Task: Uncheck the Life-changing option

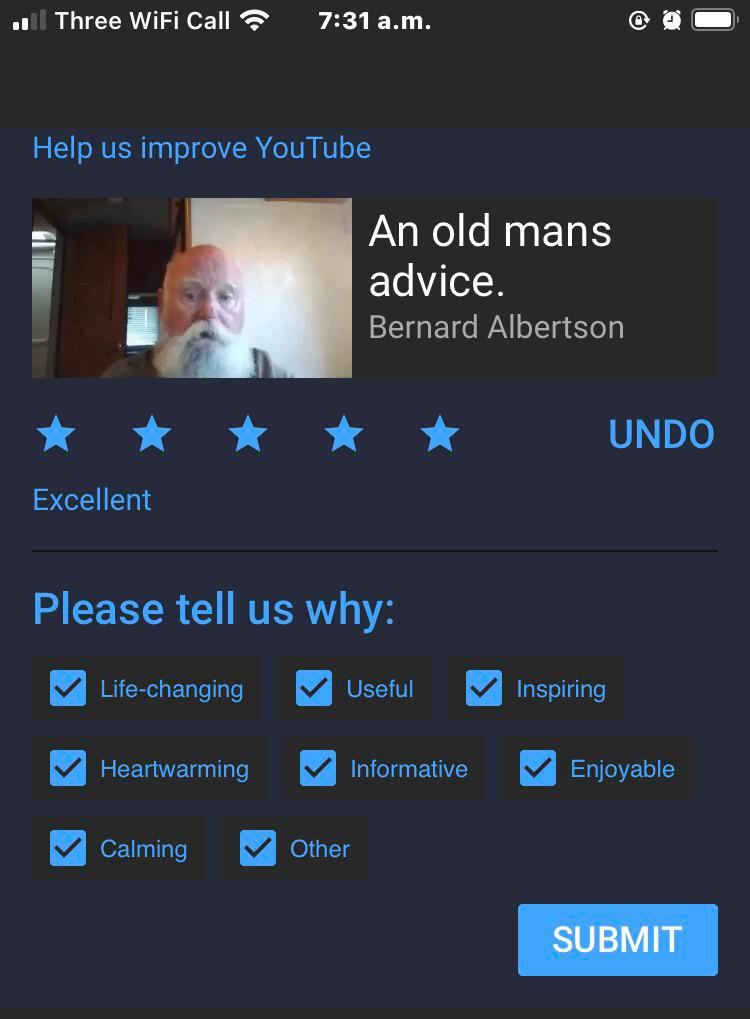Action: [x=67, y=688]
